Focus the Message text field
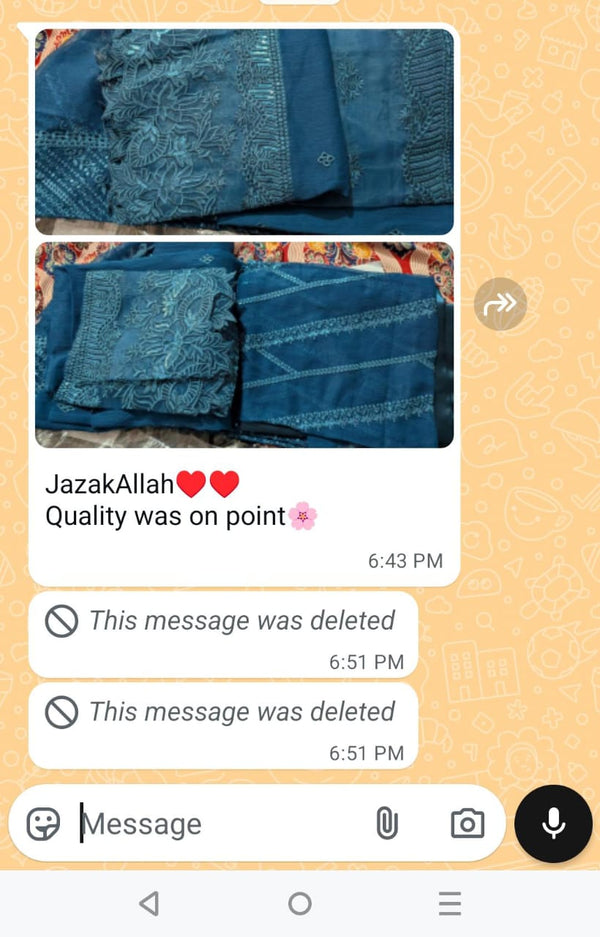This screenshot has height=937, width=600. pos(220,824)
